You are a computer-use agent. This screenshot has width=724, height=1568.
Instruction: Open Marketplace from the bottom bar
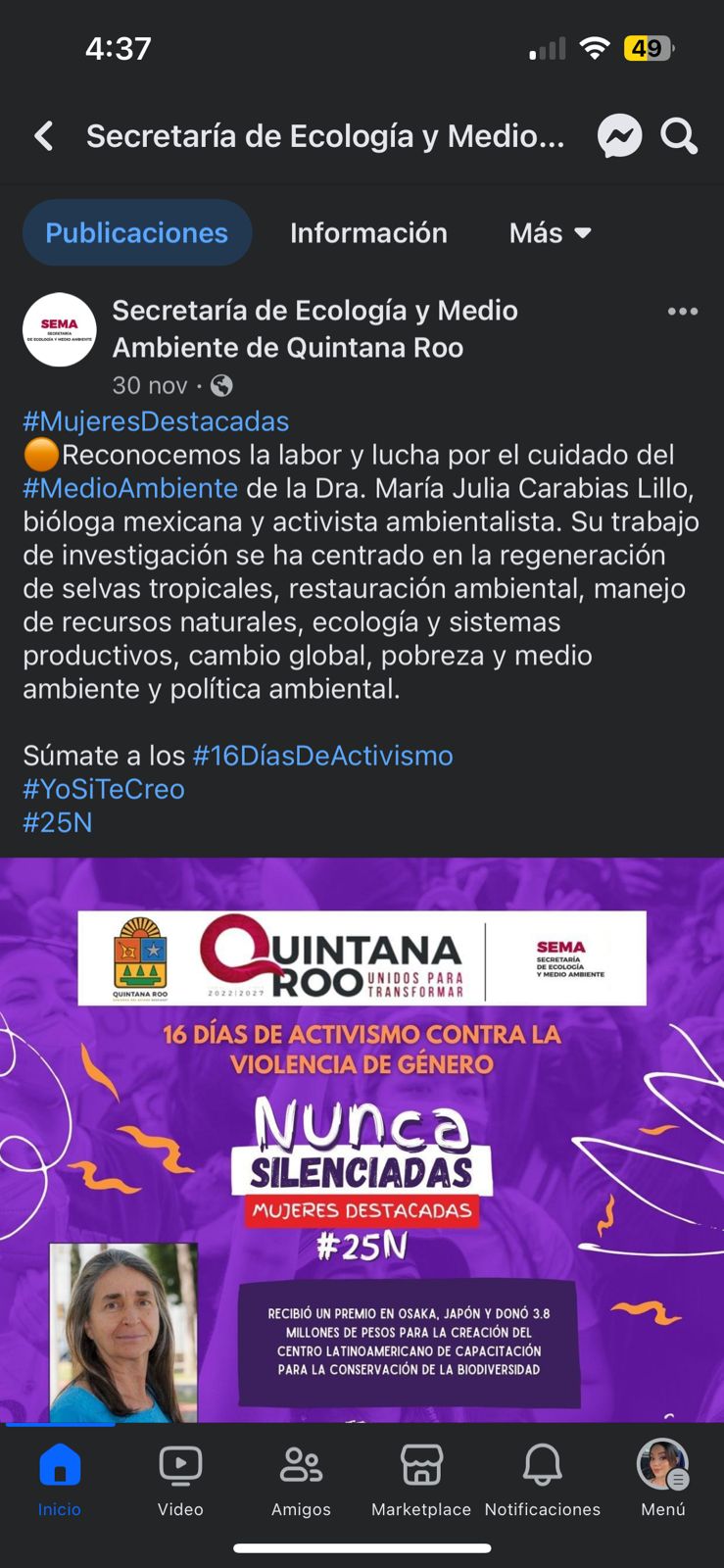pyautogui.click(x=421, y=1480)
